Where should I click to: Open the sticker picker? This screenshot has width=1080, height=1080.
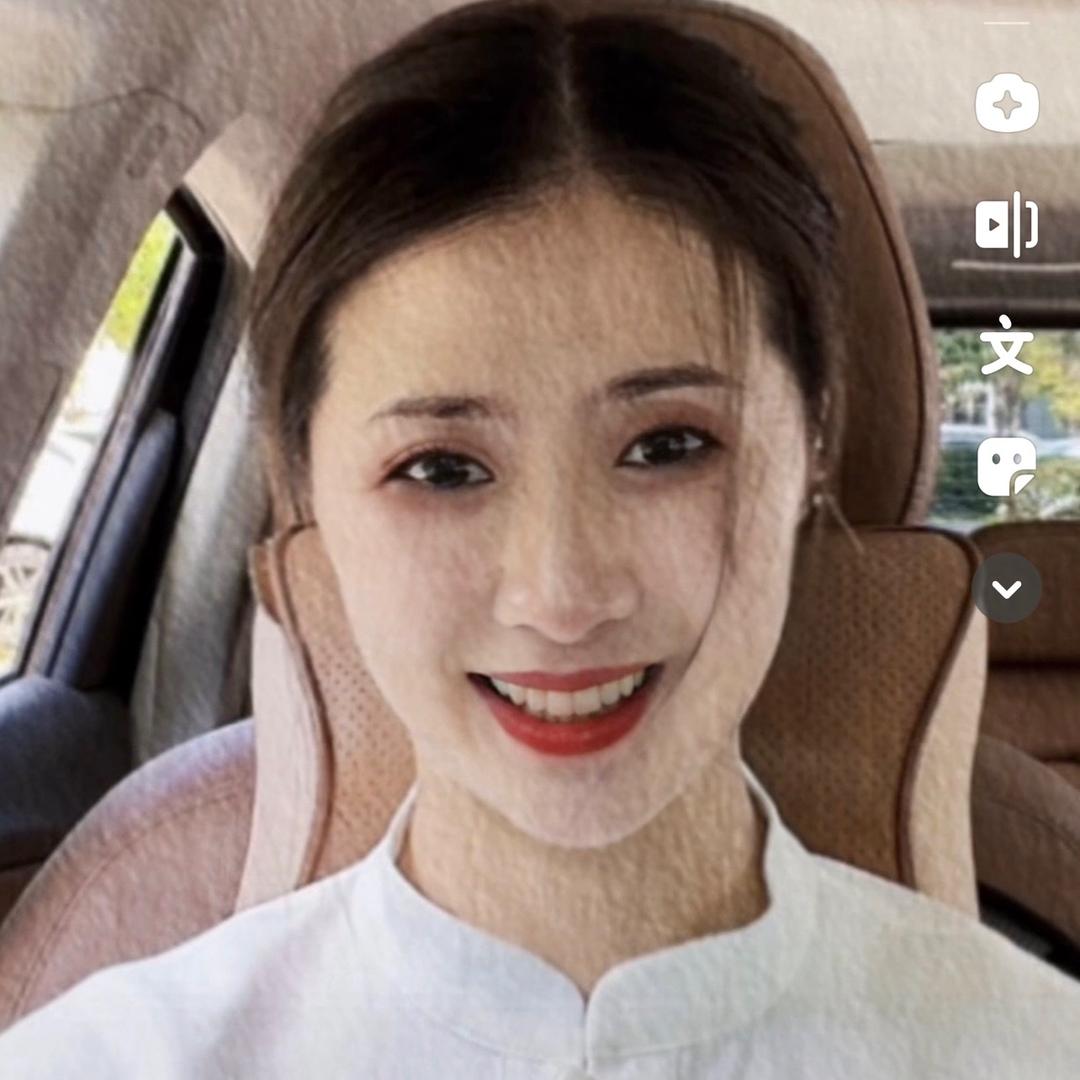(1006, 467)
